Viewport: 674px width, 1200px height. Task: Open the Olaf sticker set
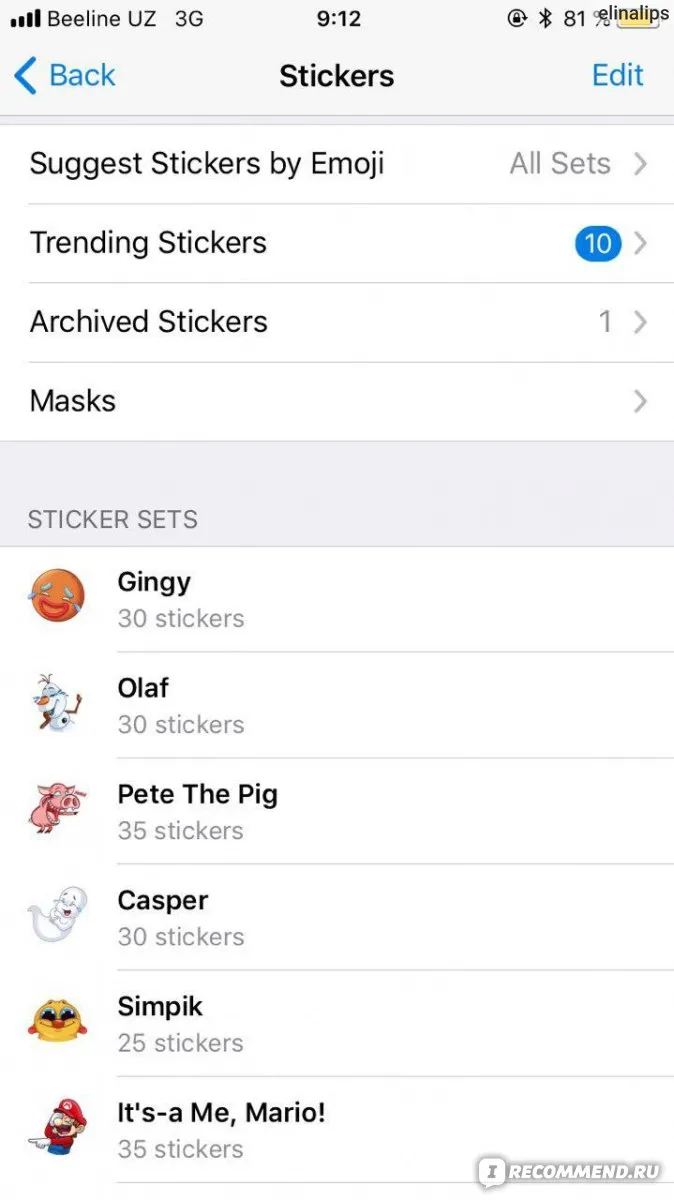pos(337,705)
